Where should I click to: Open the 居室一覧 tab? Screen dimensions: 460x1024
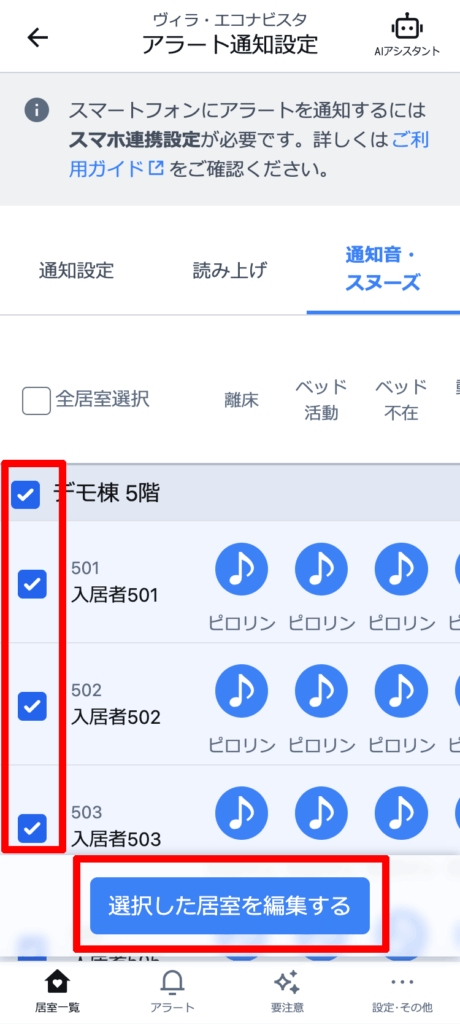[x=58, y=990]
